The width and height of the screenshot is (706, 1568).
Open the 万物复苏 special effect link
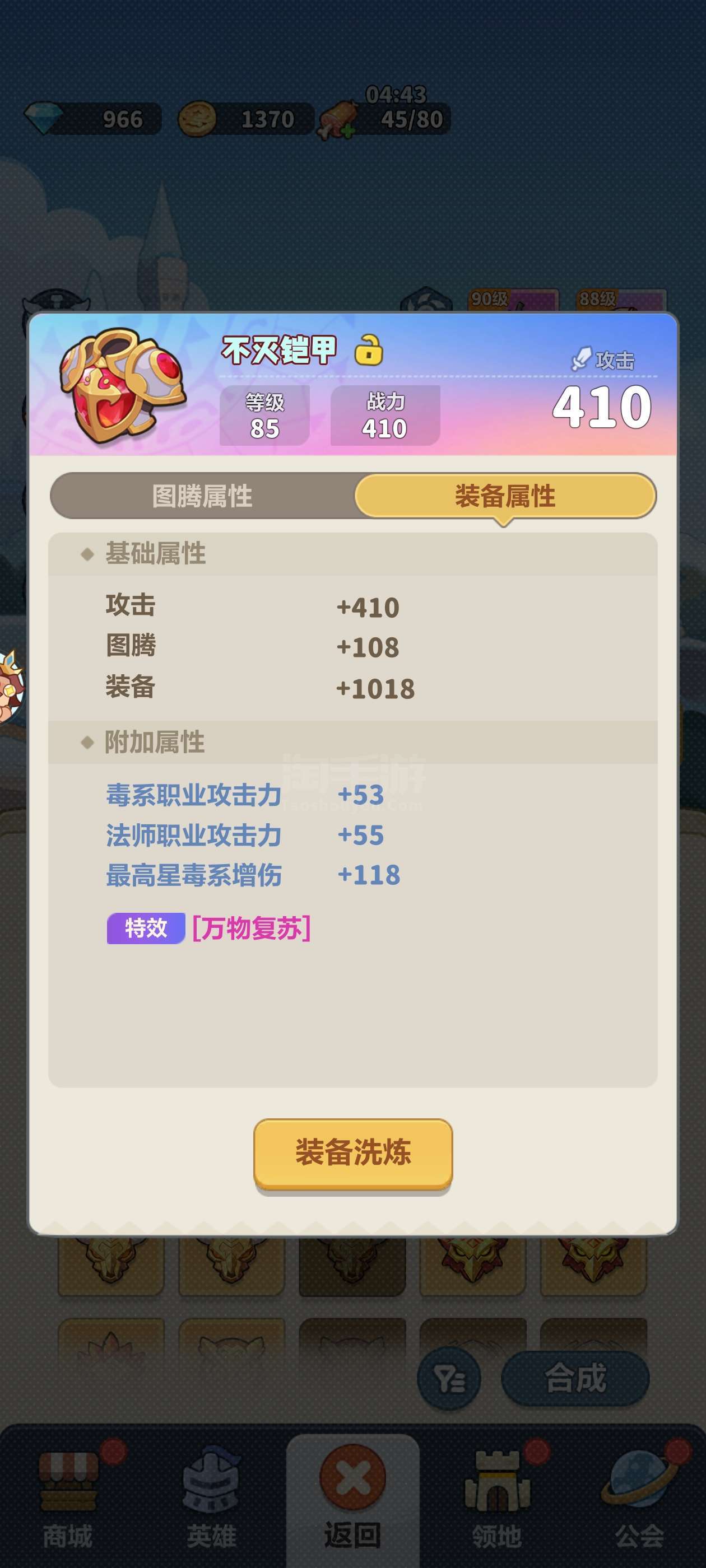coord(252,928)
